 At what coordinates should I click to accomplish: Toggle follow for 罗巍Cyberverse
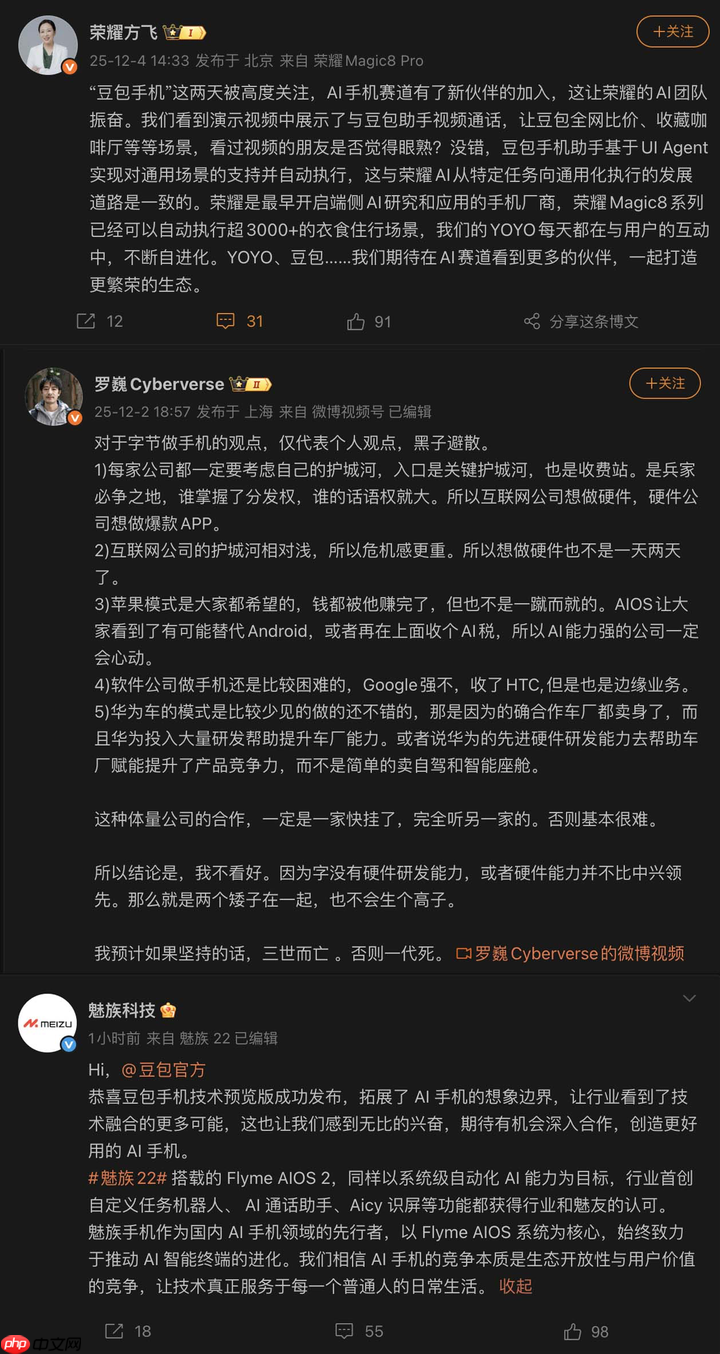point(665,383)
